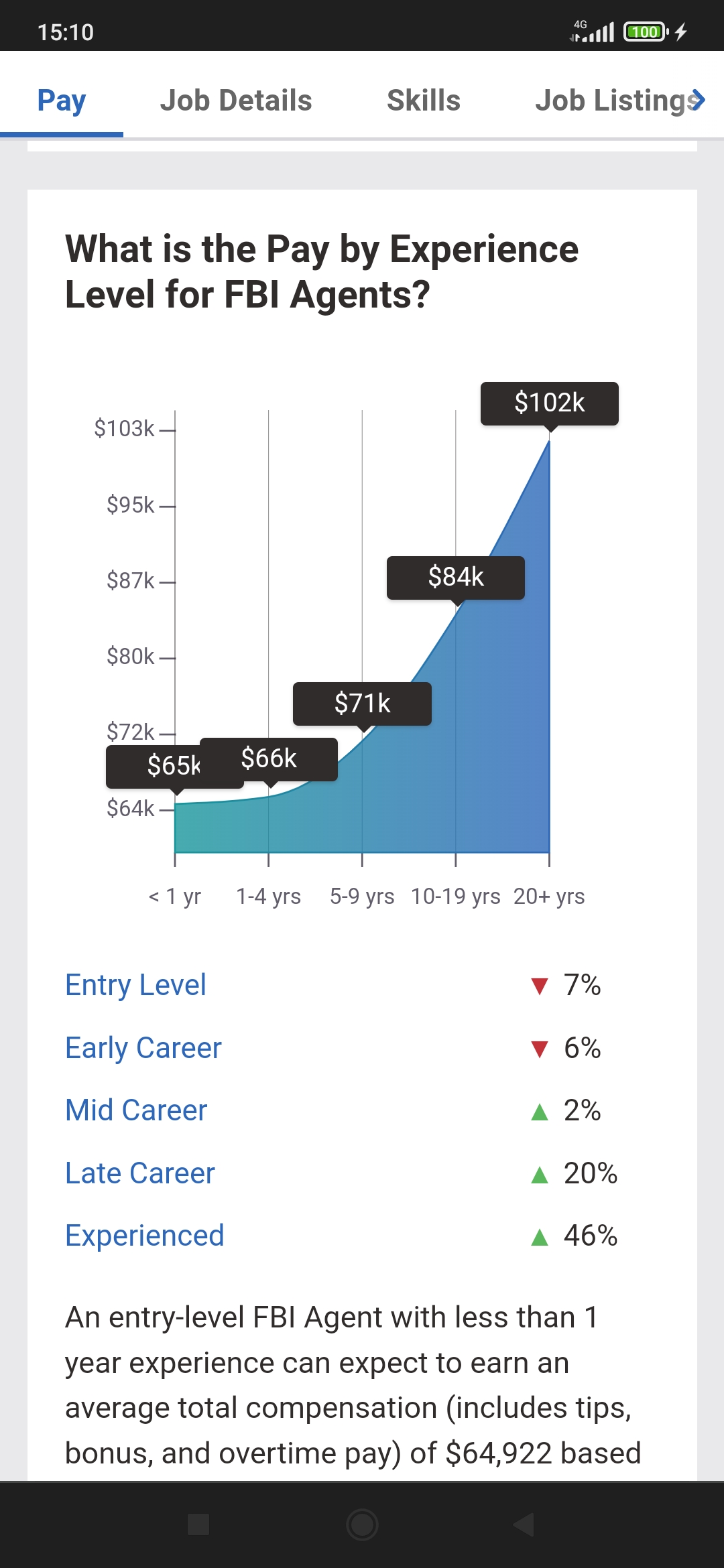Tap the Mid Career link
Viewport: 724px width, 1568px height.
[136, 1110]
